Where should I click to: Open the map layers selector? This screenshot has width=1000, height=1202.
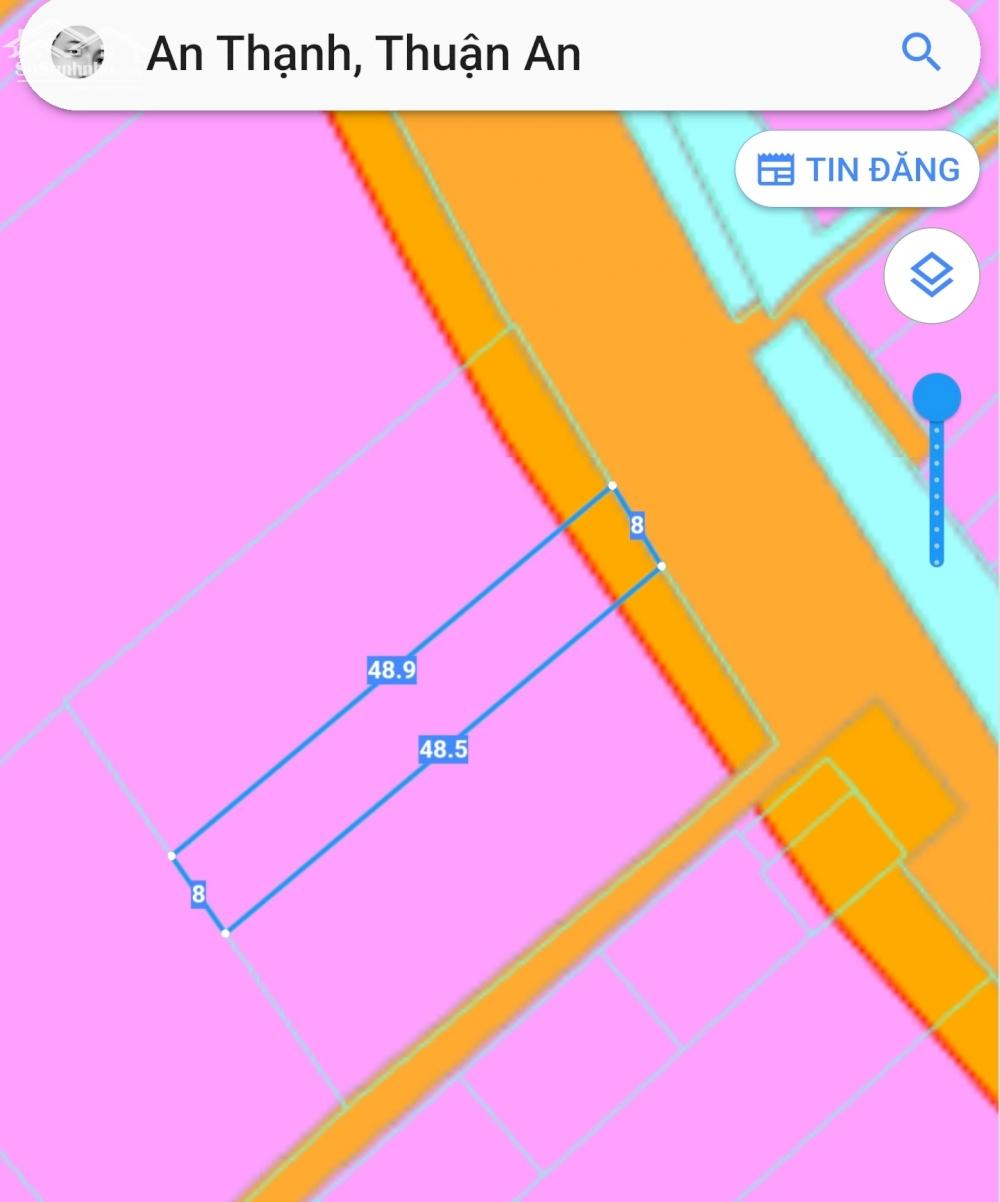pos(931,276)
